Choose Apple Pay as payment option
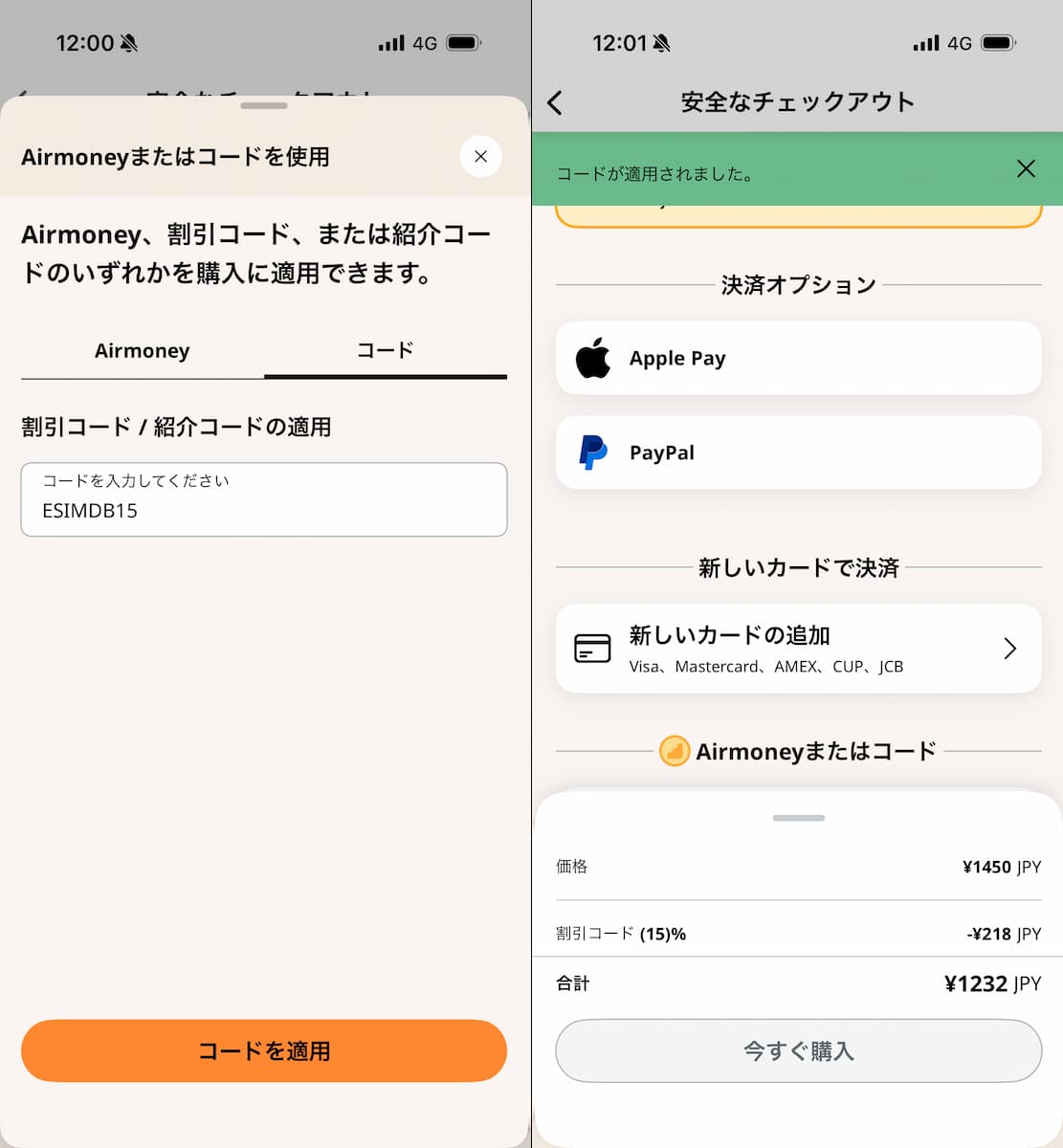 [x=798, y=358]
